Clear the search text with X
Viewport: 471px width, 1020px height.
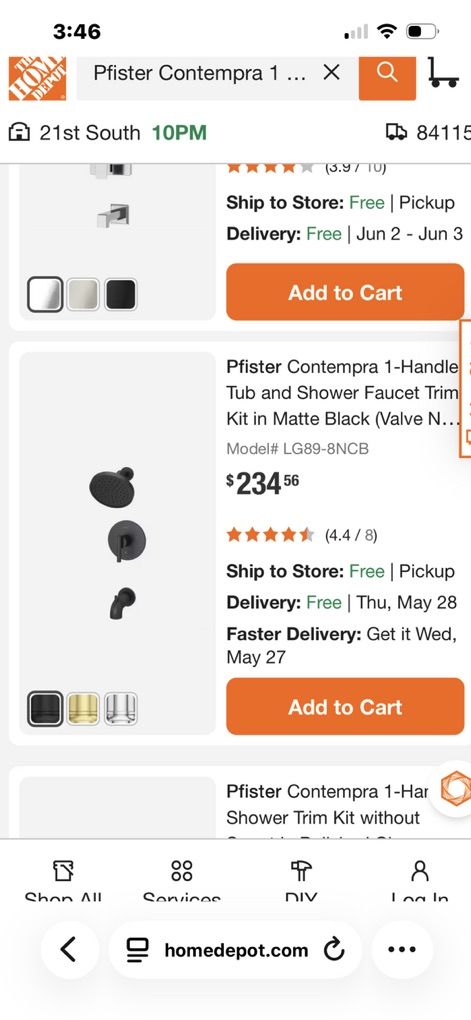point(331,73)
